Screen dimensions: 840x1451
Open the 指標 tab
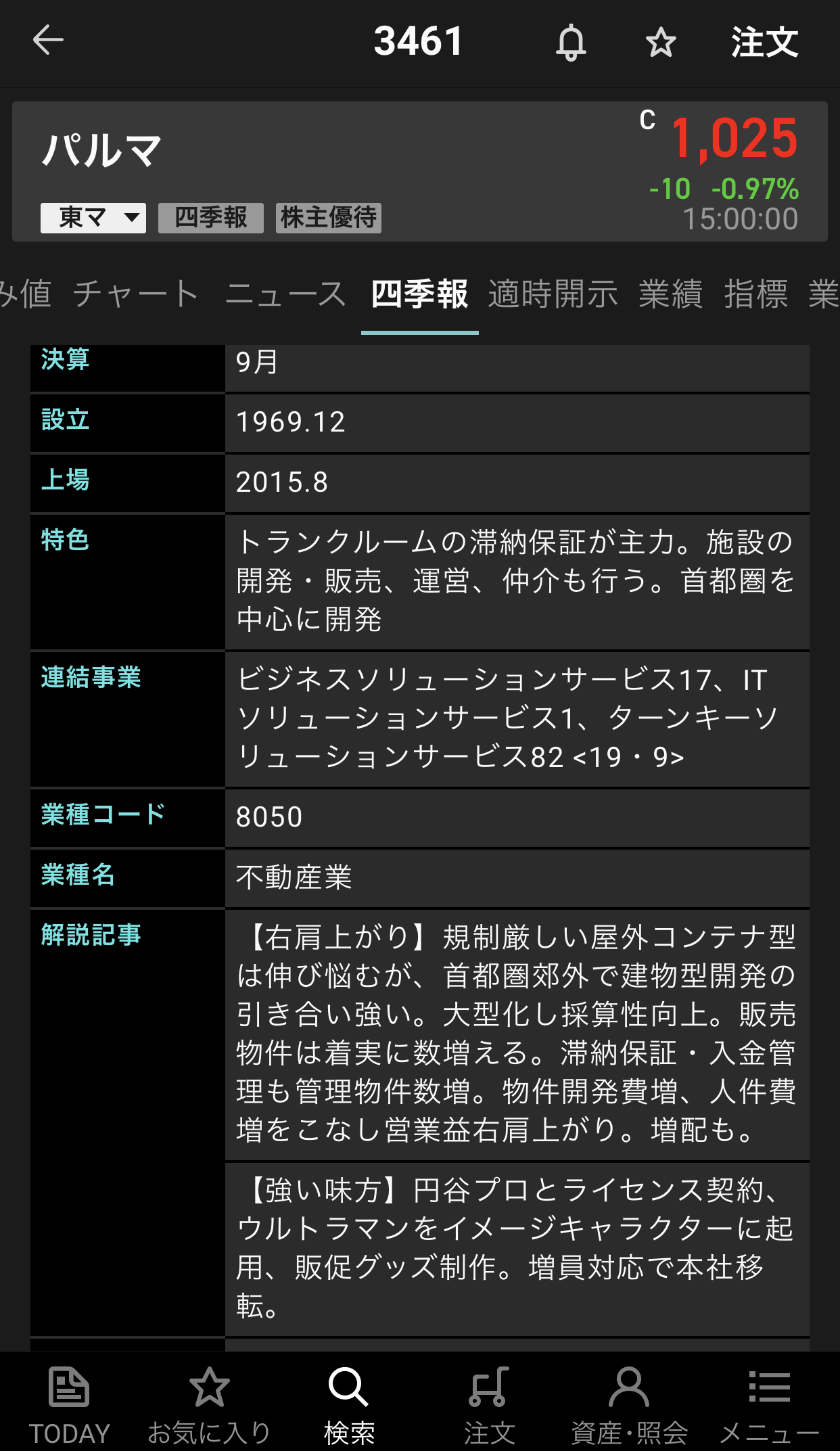coord(756,294)
